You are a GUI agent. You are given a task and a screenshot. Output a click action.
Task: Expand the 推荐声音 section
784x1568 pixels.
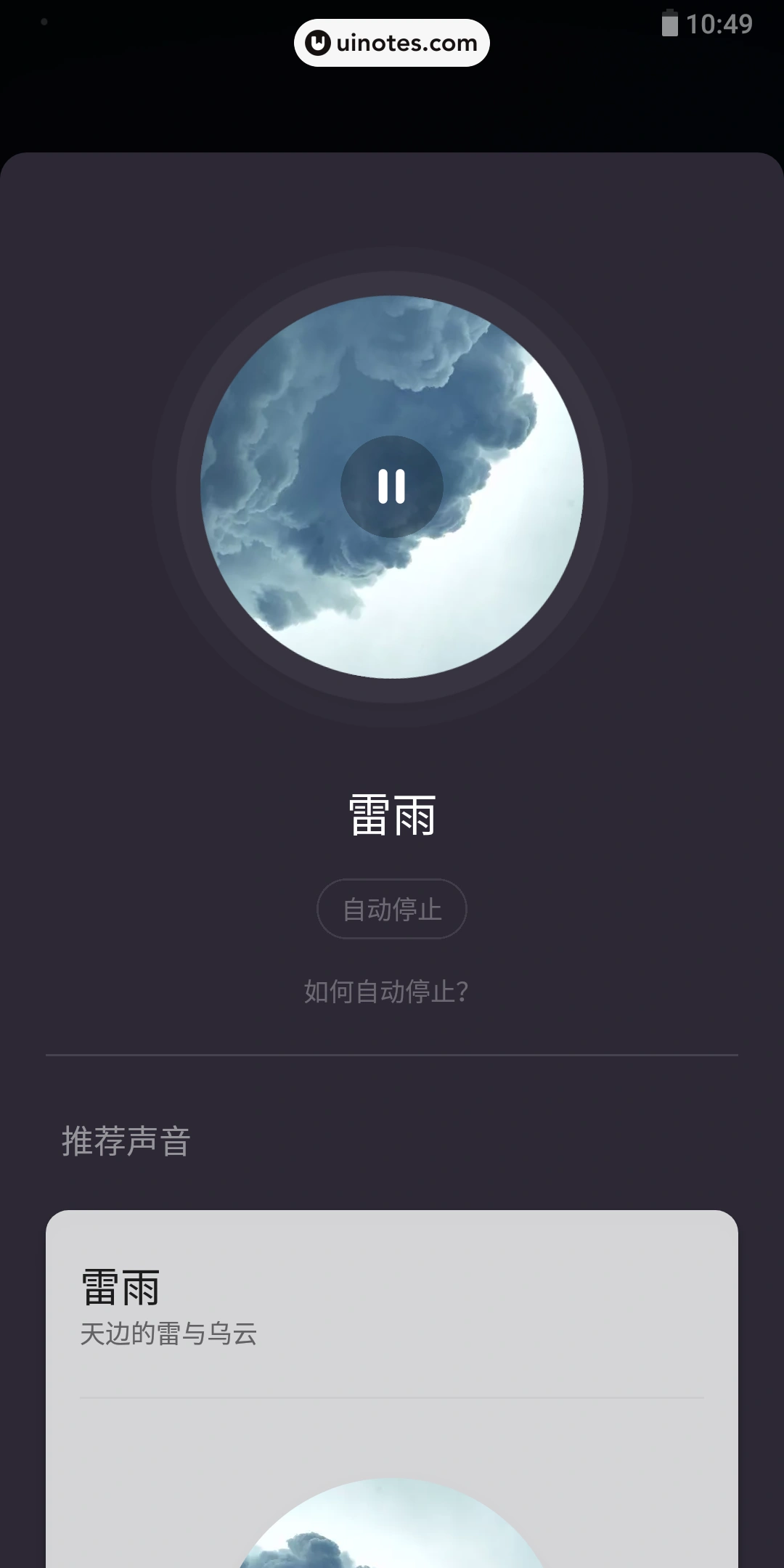point(125,1141)
